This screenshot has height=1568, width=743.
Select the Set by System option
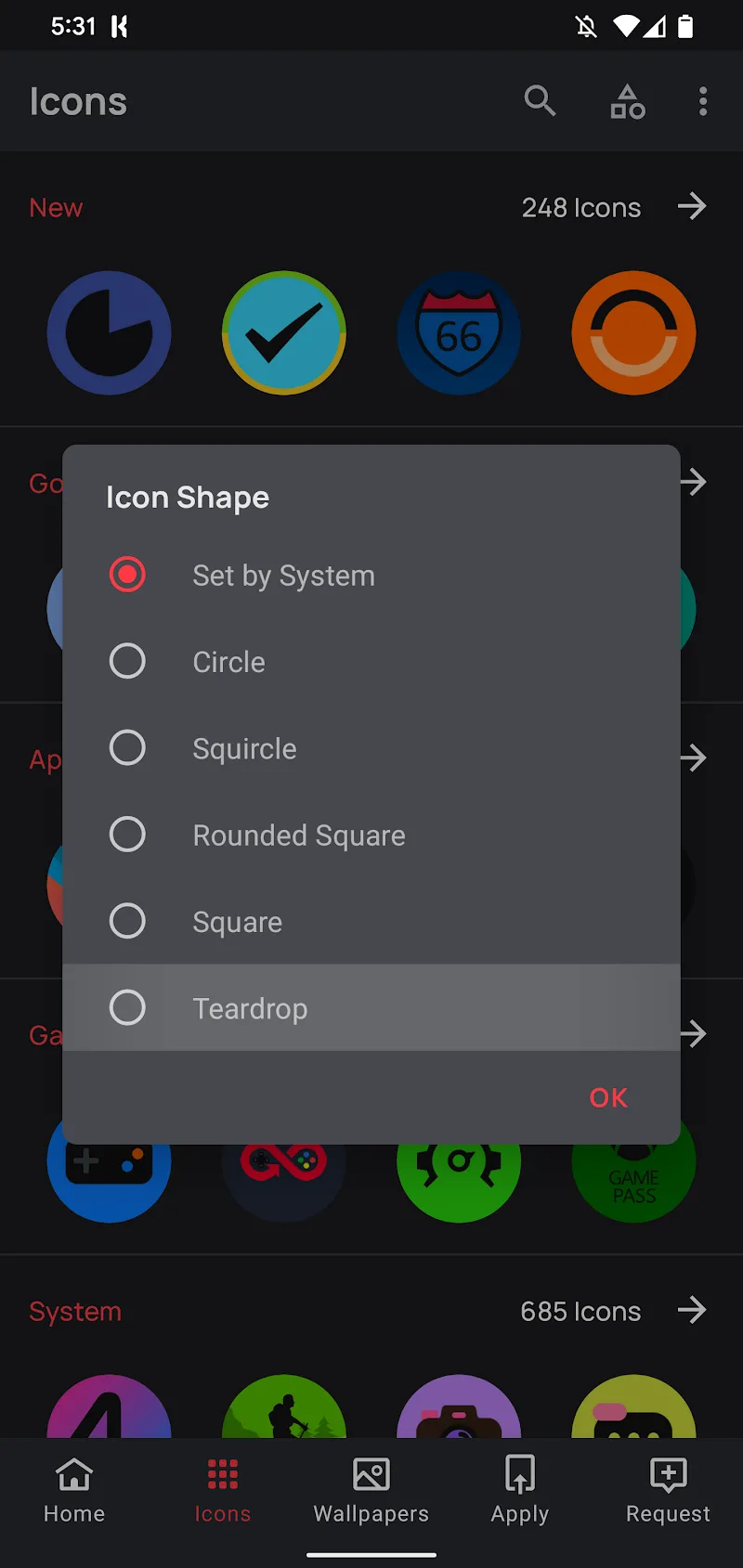(x=371, y=575)
